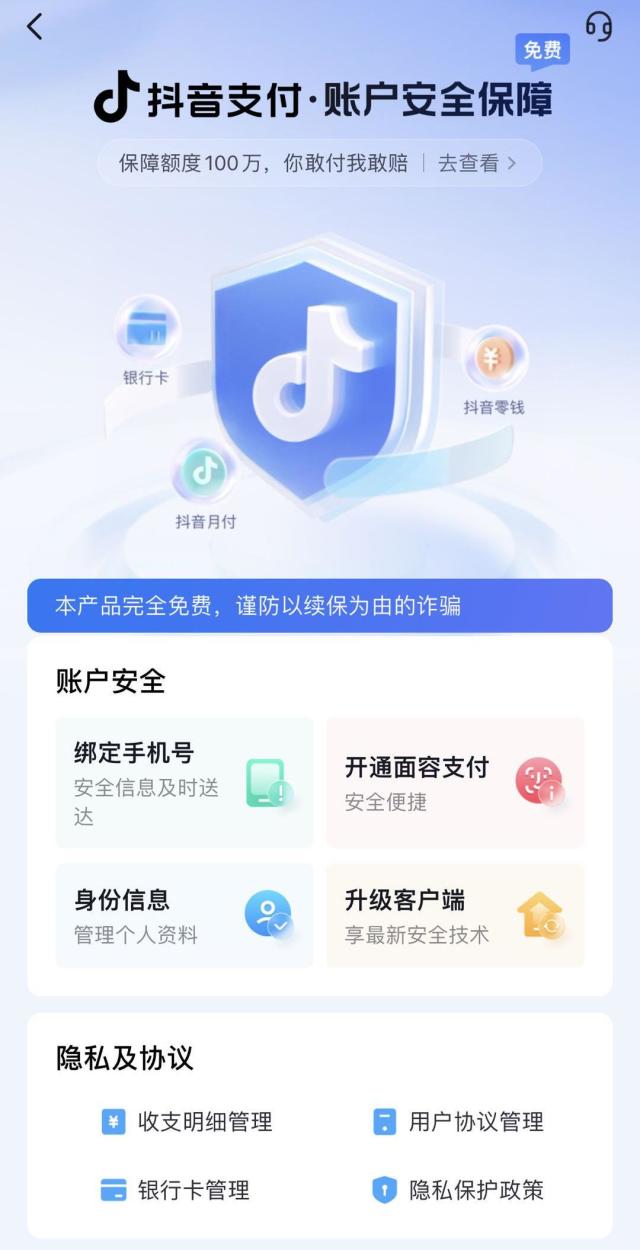640x1250 pixels.
Task: Open 身份信息 card
Action: [184, 916]
